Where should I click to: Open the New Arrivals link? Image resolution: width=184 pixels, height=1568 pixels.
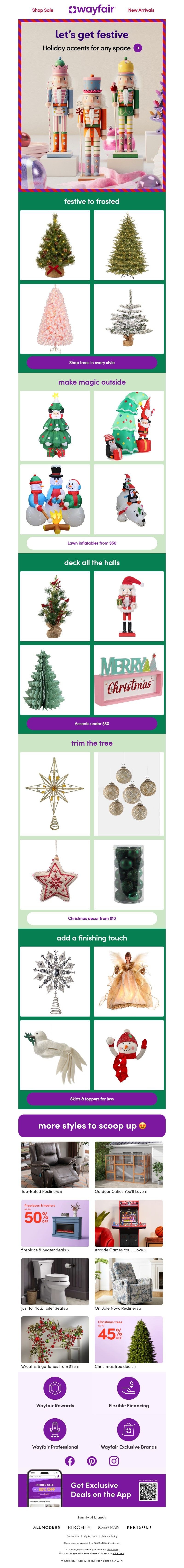141,10
